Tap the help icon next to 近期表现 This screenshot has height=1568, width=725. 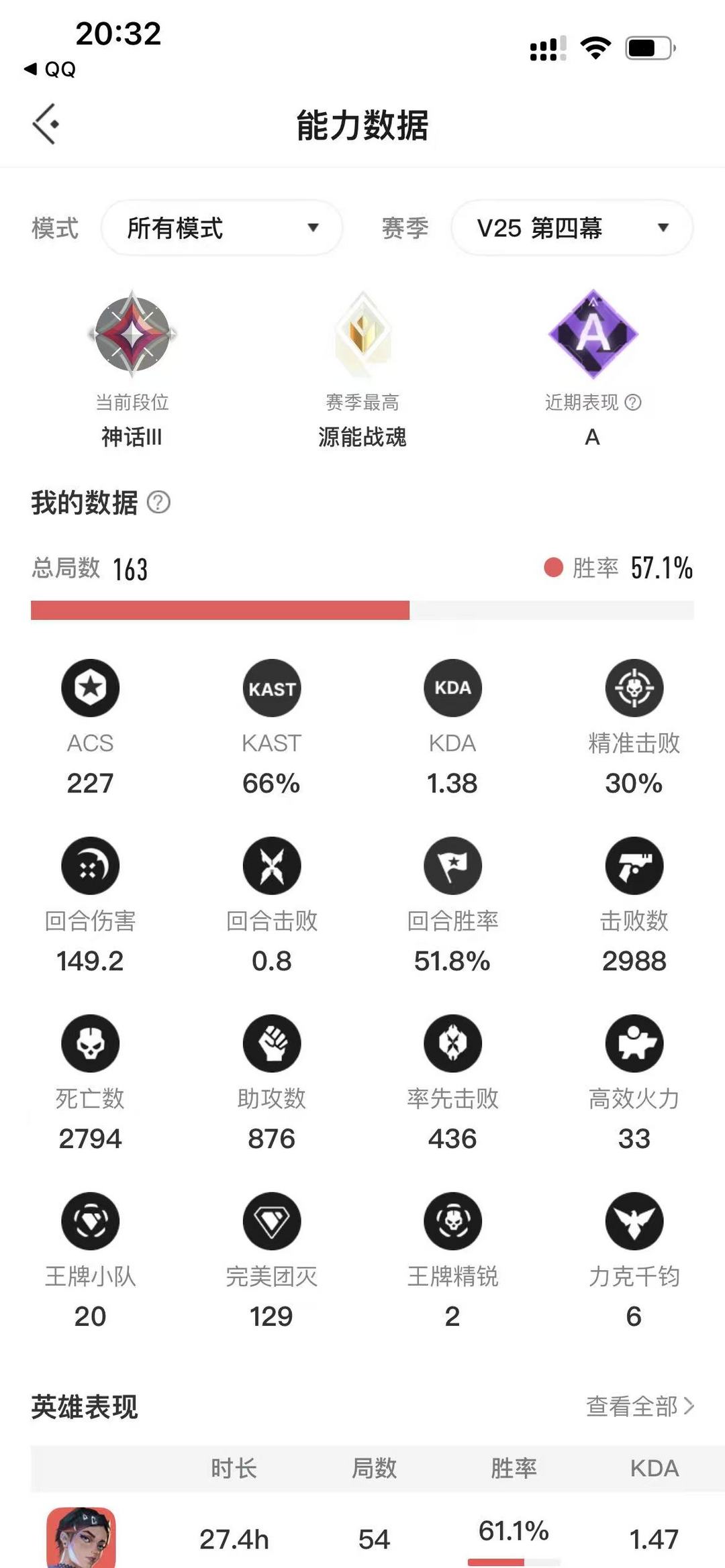633,403
